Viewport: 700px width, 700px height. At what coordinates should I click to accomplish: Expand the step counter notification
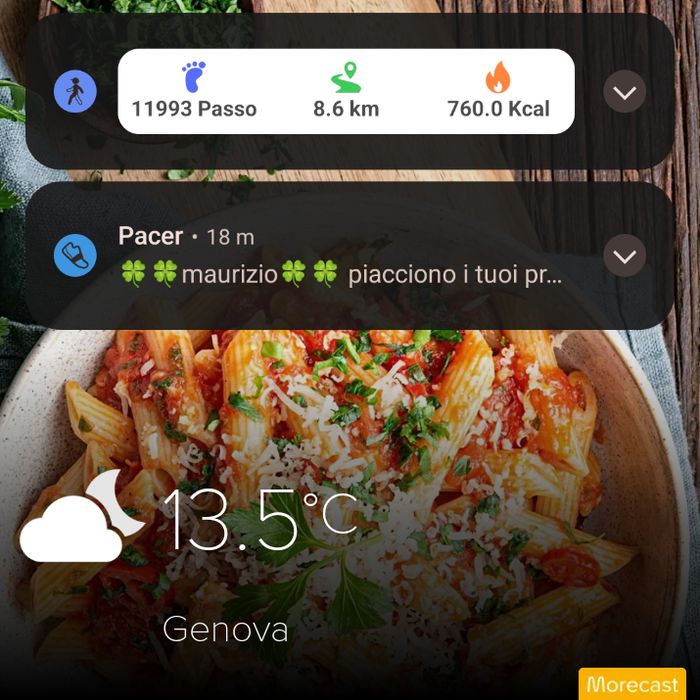(624, 92)
